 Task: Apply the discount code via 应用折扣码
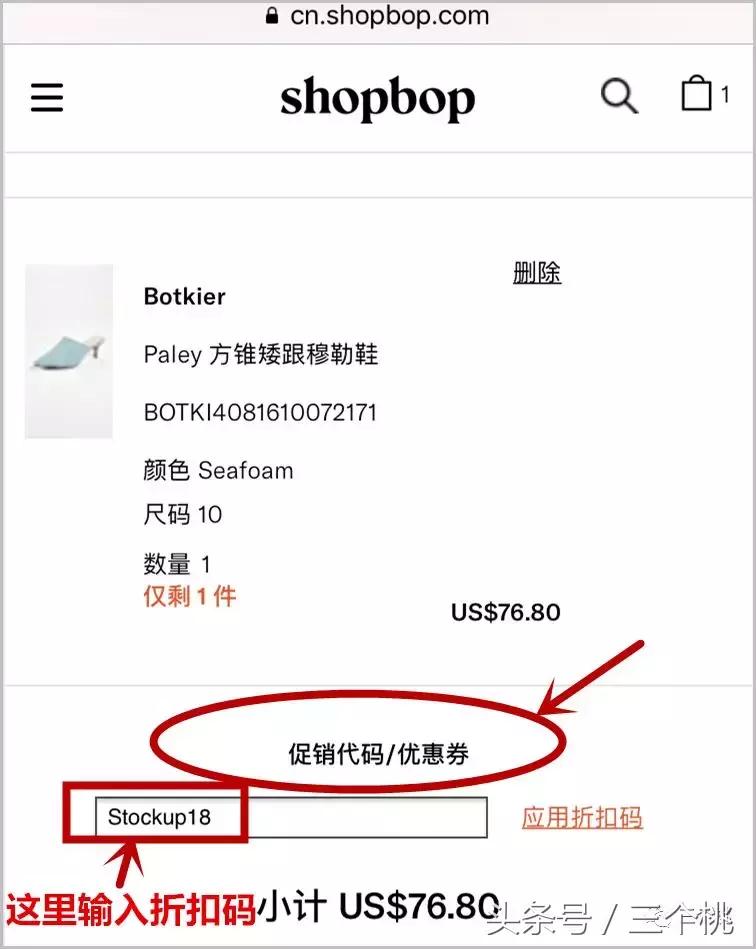tap(581, 817)
